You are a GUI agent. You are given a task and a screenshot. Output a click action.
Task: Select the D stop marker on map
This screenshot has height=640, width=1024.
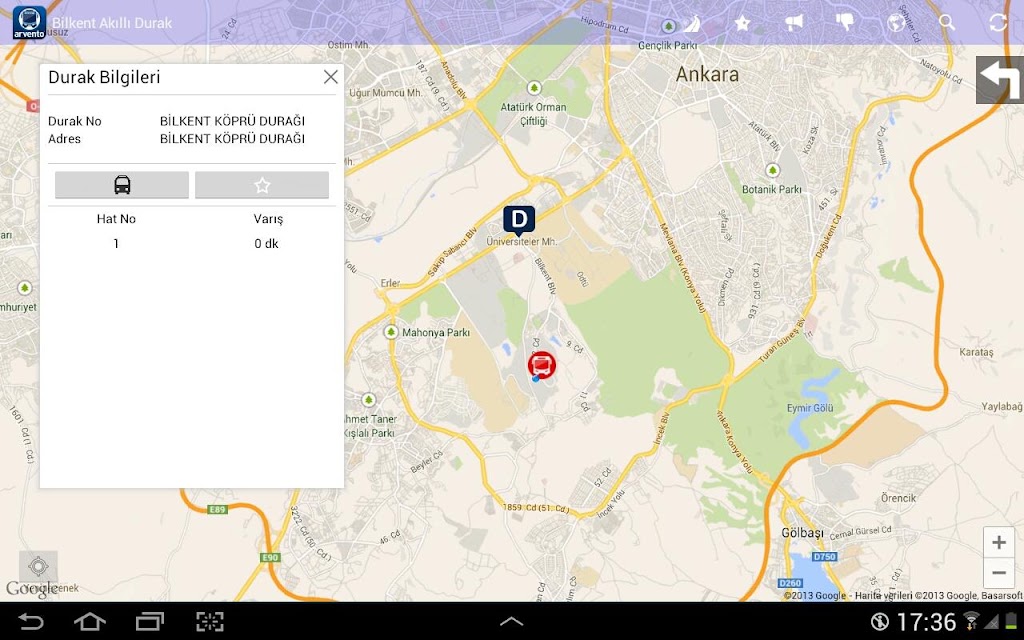coord(519,220)
